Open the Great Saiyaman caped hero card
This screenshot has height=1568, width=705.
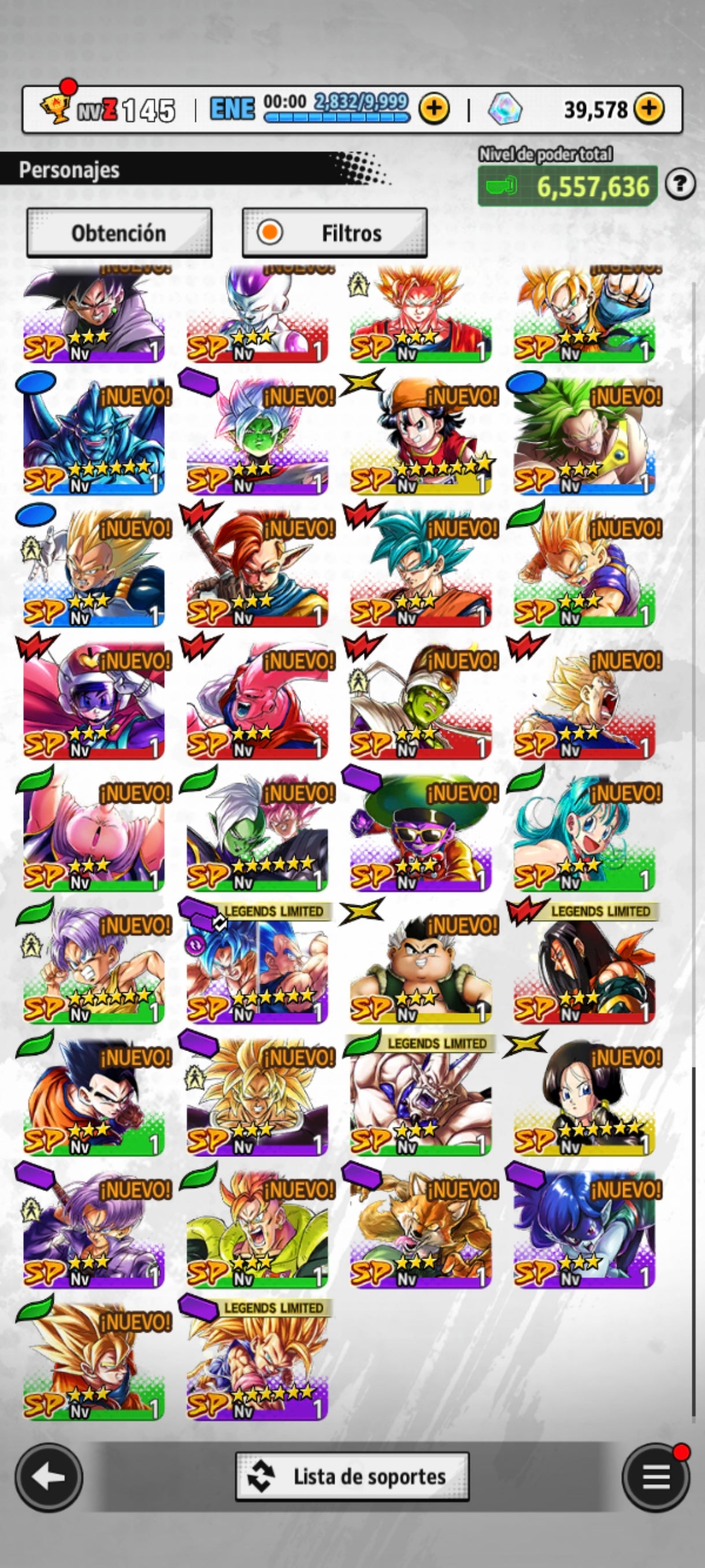click(94, 699)
